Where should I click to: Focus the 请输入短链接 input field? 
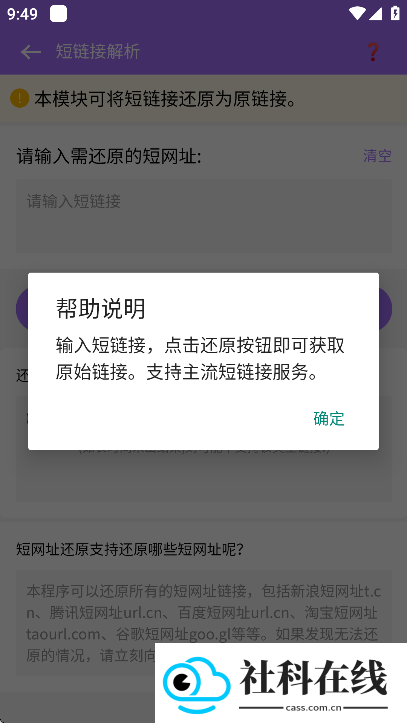[204, 216]
